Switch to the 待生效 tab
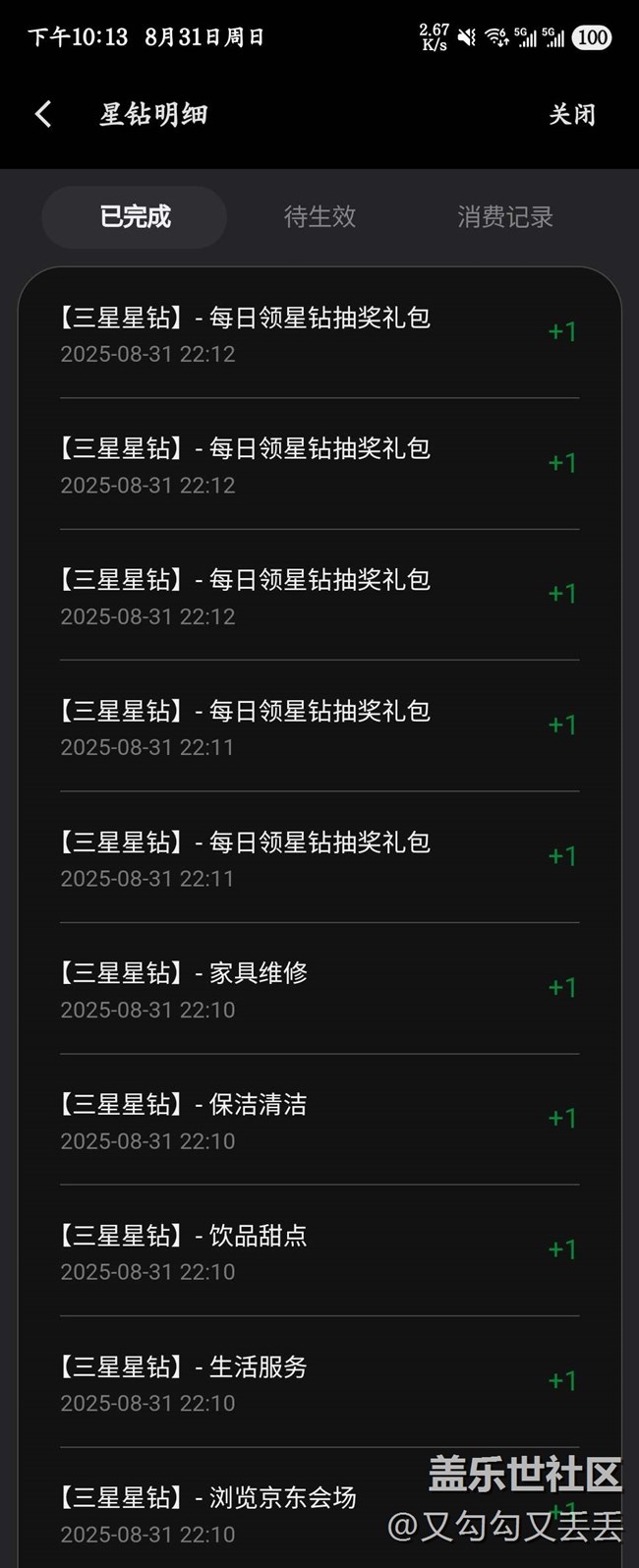Image resolution: width=639 pixels, height=1568 pixels. pos(319,216)
